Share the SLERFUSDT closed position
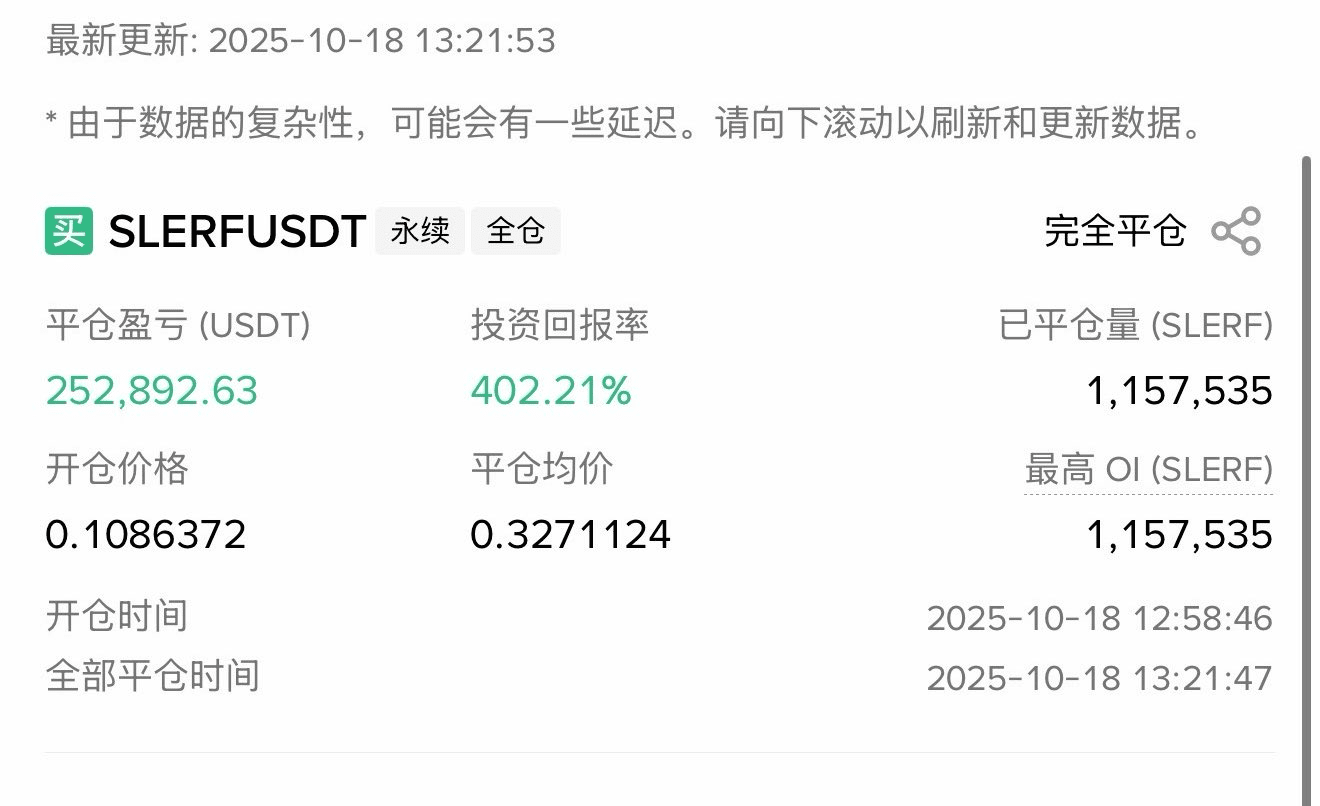Viewport: 1320px width, 806px height. (1236, 231)
